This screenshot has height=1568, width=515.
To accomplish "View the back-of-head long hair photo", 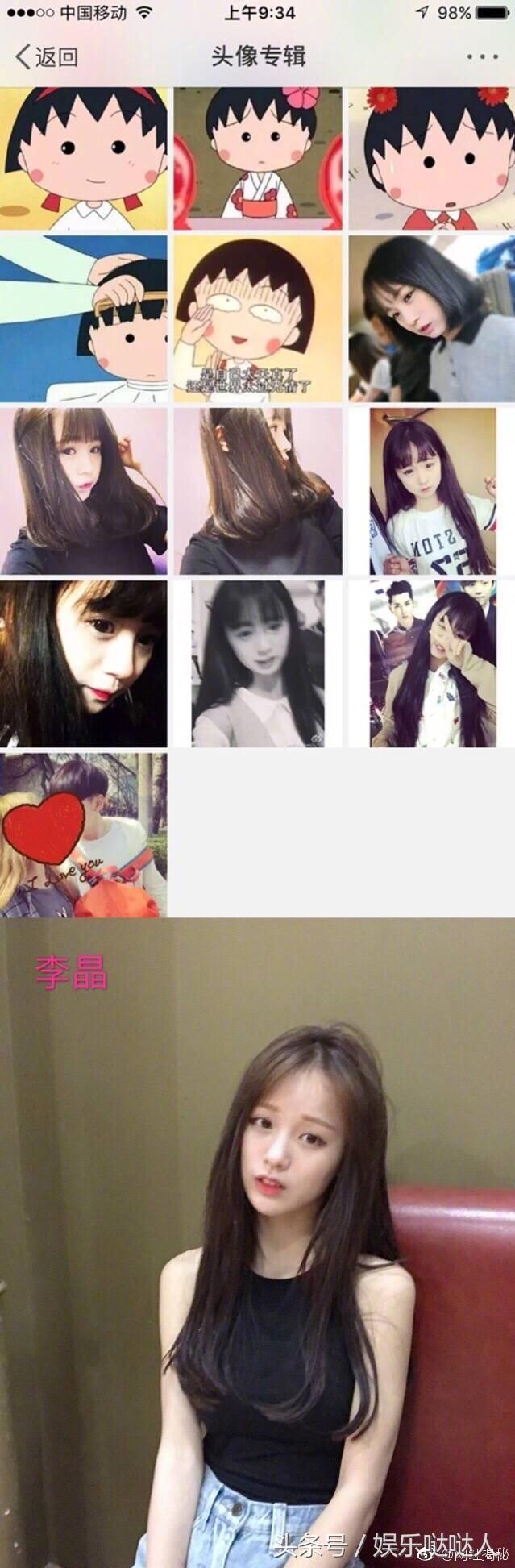I will click(x=258, y=491).
